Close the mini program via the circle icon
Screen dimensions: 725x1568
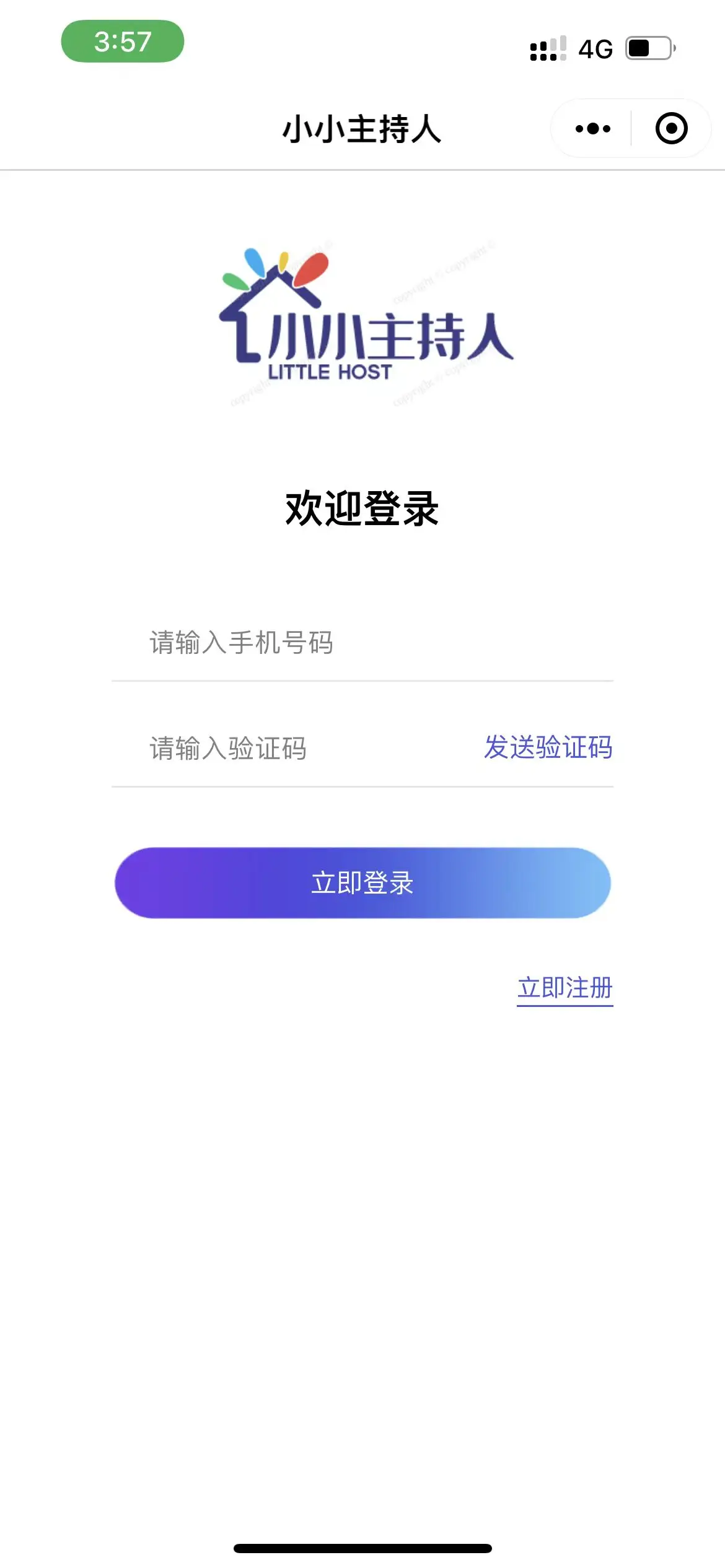[671, 129]
